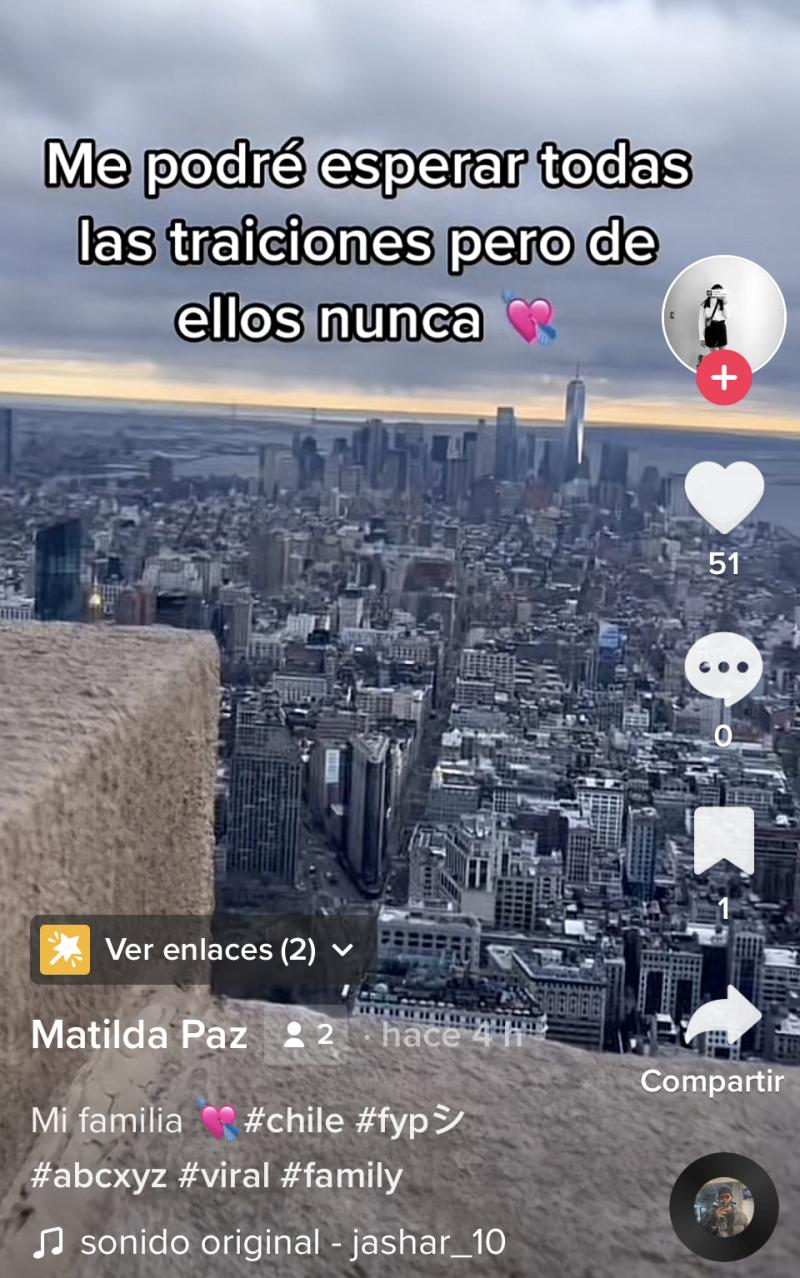Tap the spinning sound disc thumbnail
Screen dimensions: 800x1278
723,1207
